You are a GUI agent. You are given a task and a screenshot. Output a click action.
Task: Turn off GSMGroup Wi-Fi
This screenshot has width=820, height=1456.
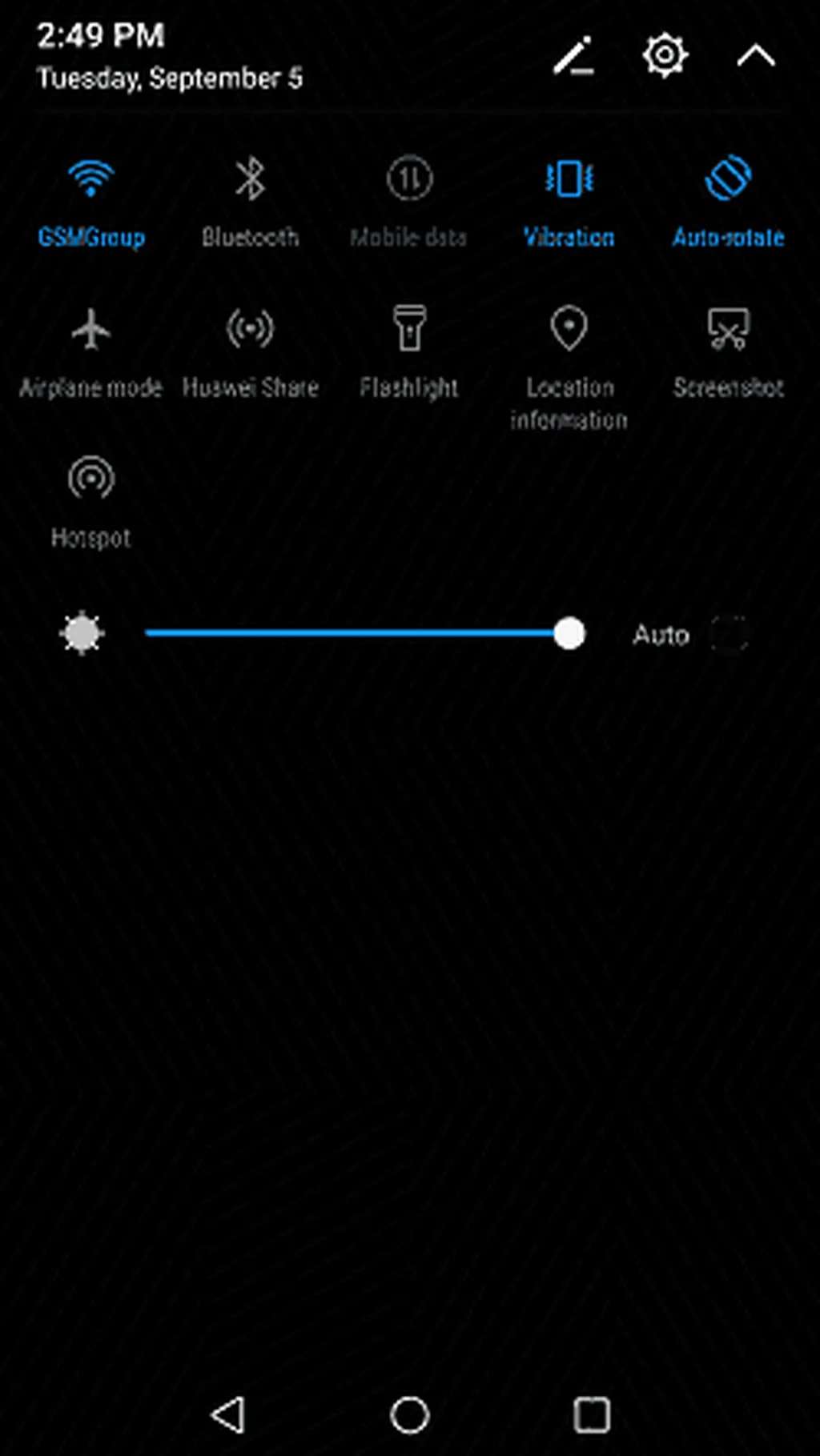click(91, 180)
